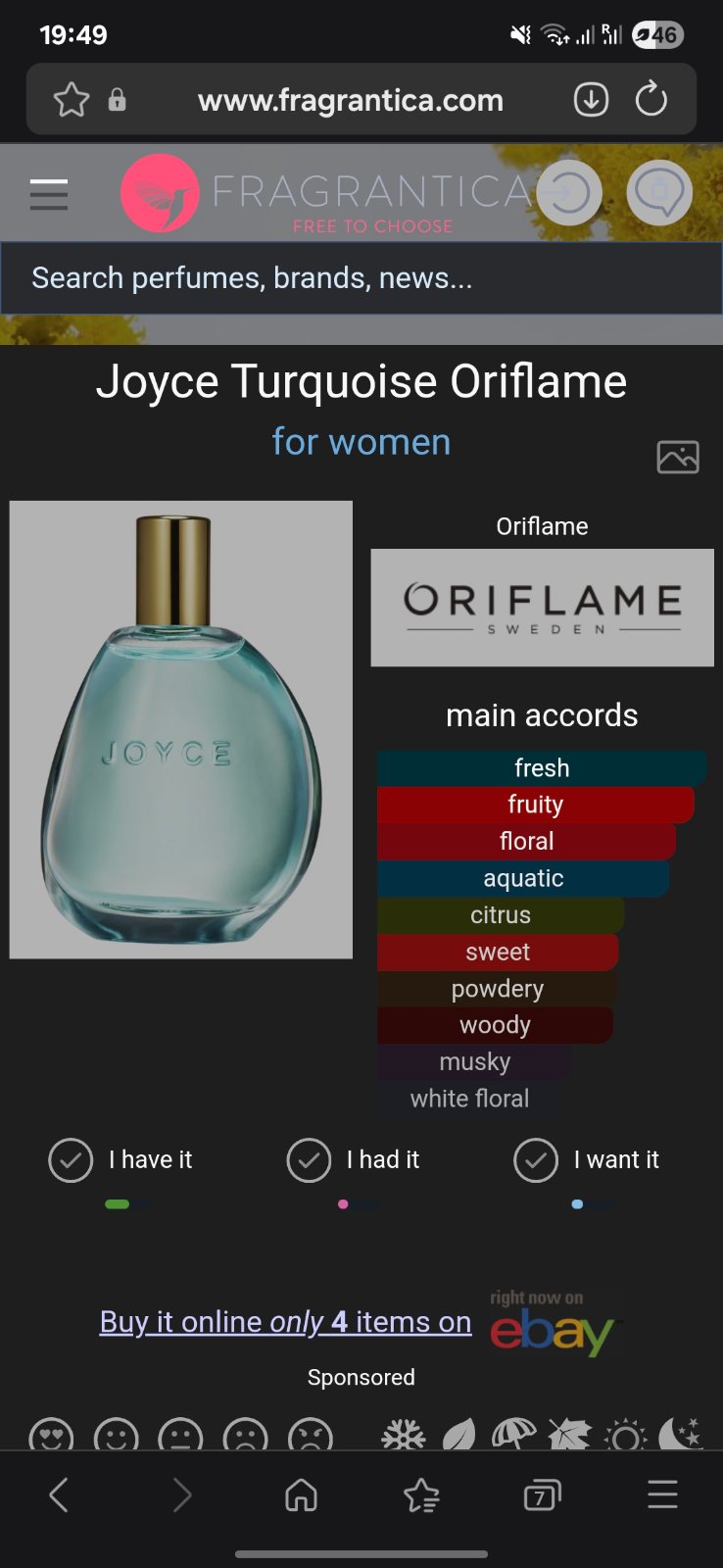This screenshot has width=723, height=1568.
Task: Go back to previous page
Action: click(59, 1495)
